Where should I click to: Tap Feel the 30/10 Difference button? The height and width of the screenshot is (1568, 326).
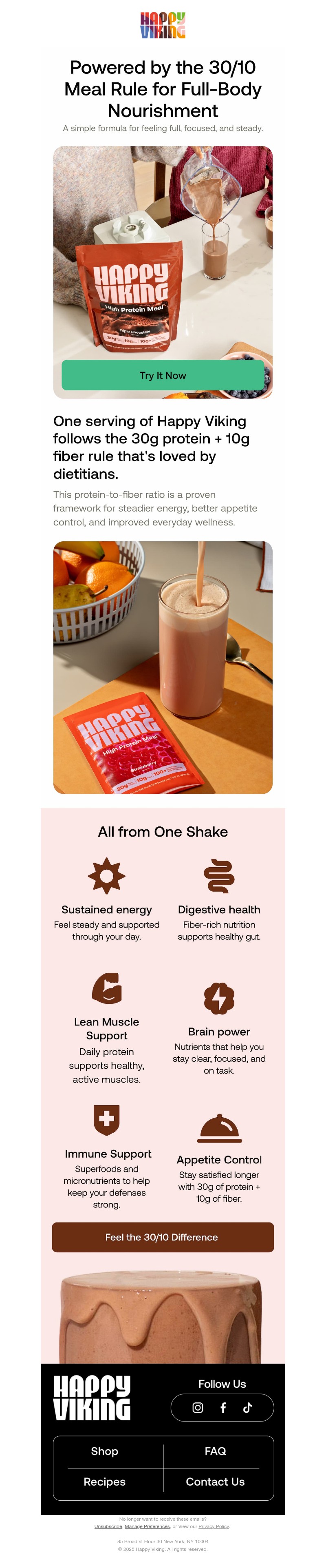(163, 1237)
